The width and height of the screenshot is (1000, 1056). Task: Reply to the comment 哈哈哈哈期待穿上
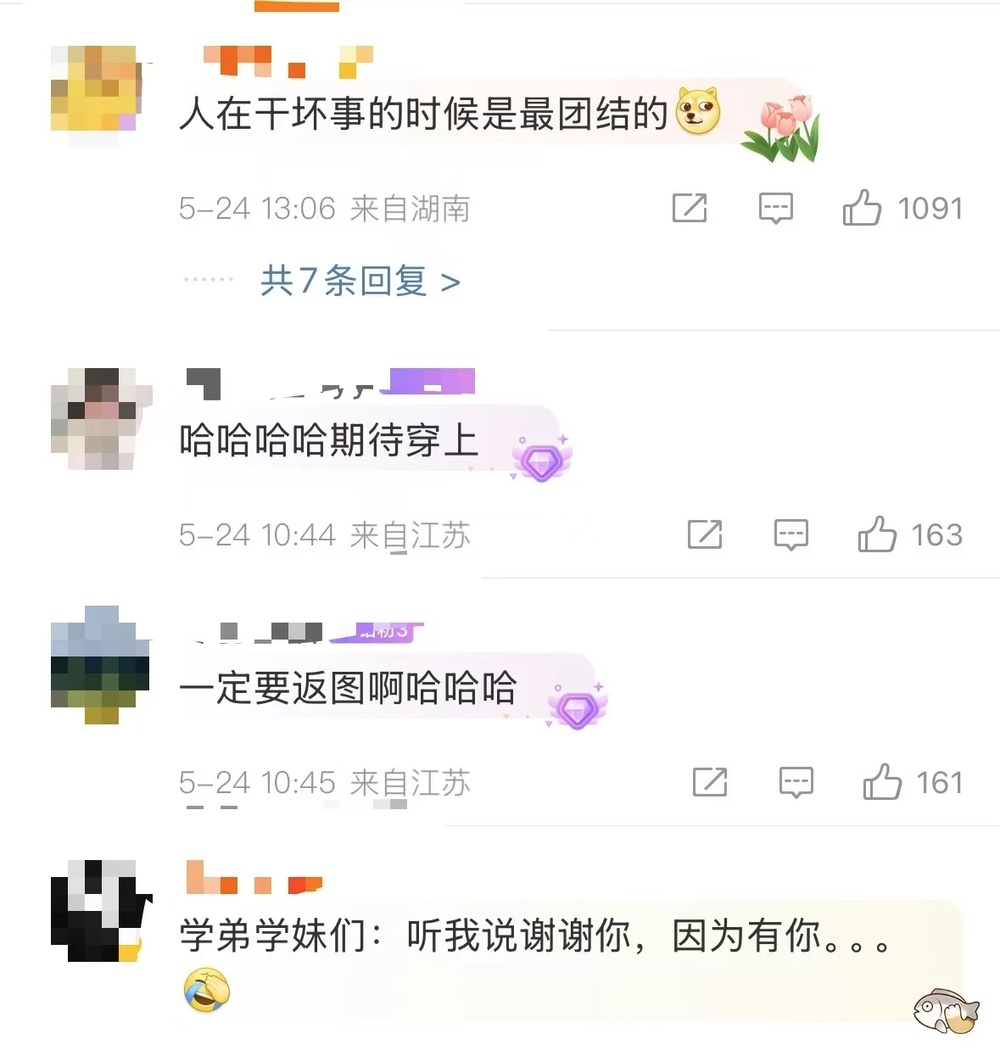coord(791,536)
